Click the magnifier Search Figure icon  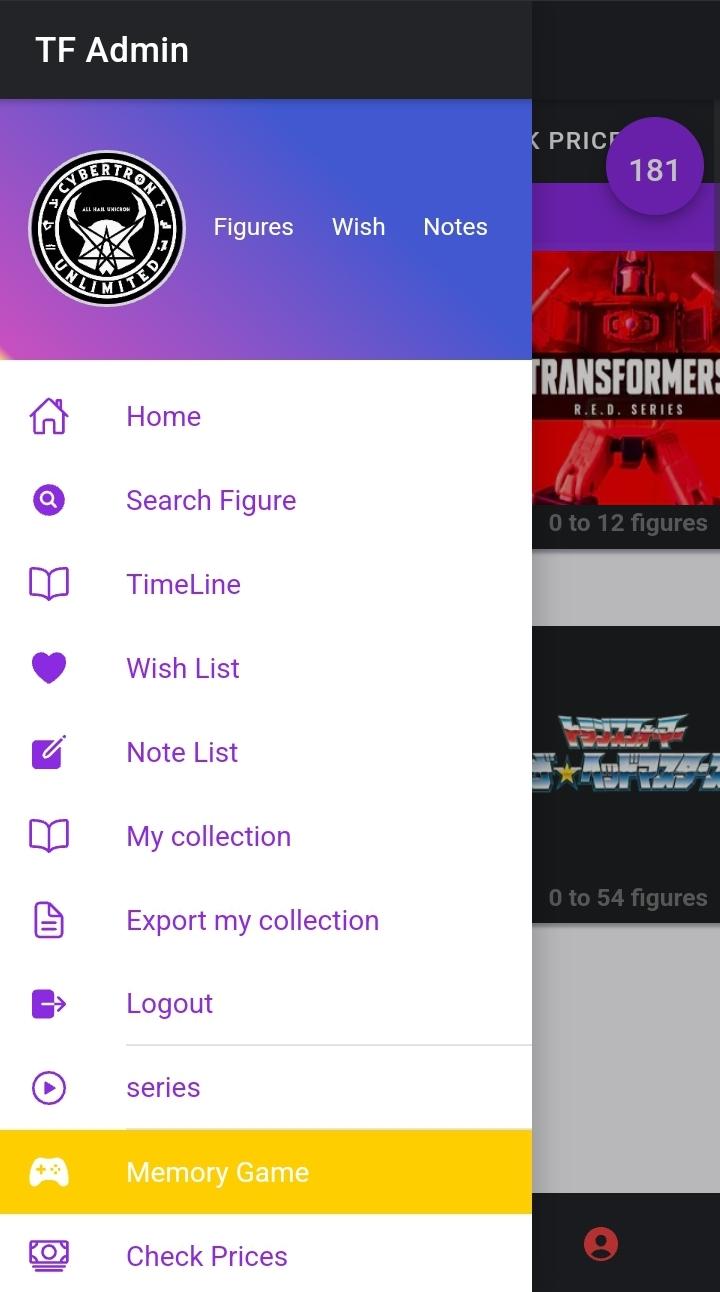[x=47, y=500]
